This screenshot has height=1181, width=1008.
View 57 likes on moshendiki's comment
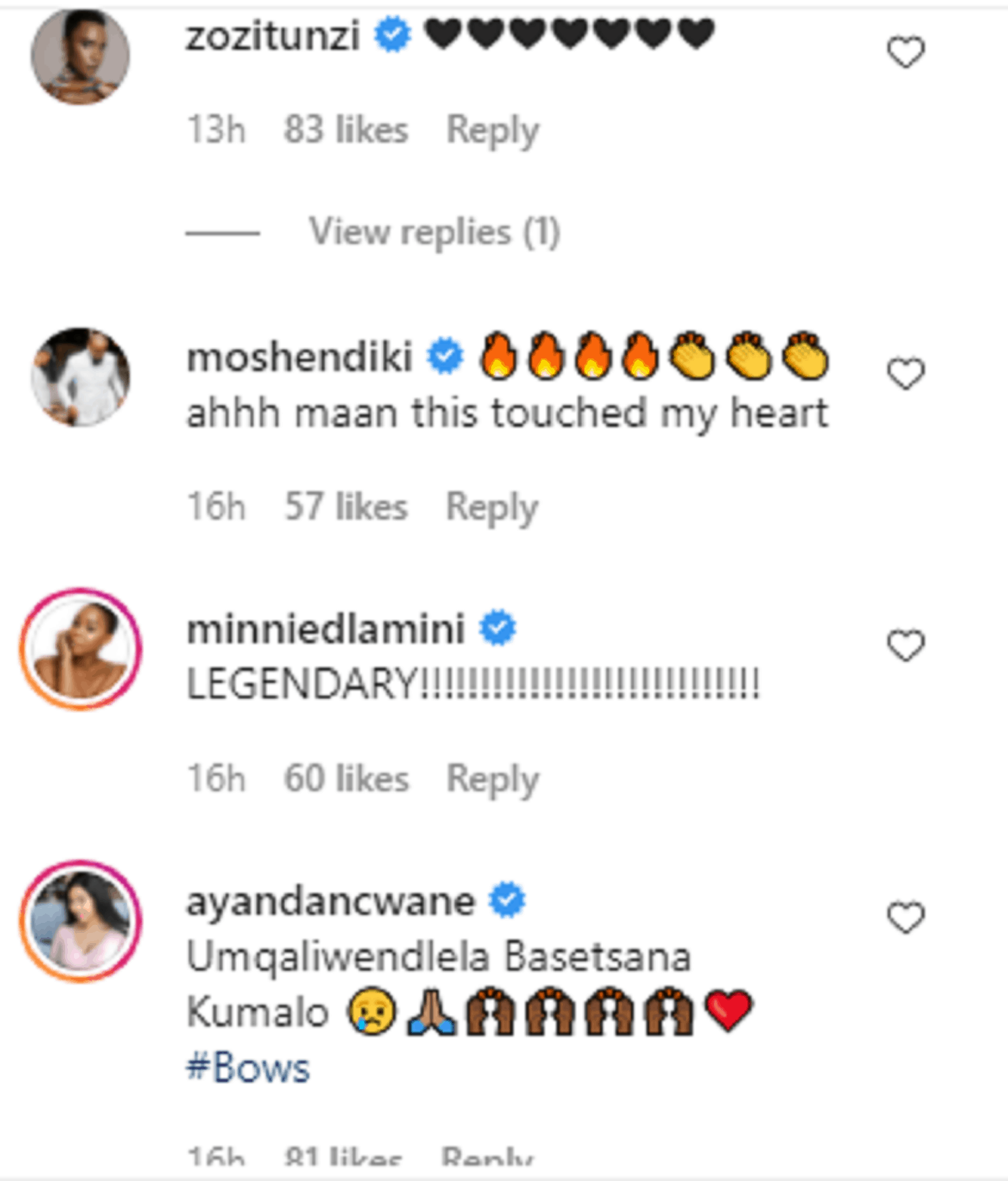pyautogui.click(x=346, y=507)
